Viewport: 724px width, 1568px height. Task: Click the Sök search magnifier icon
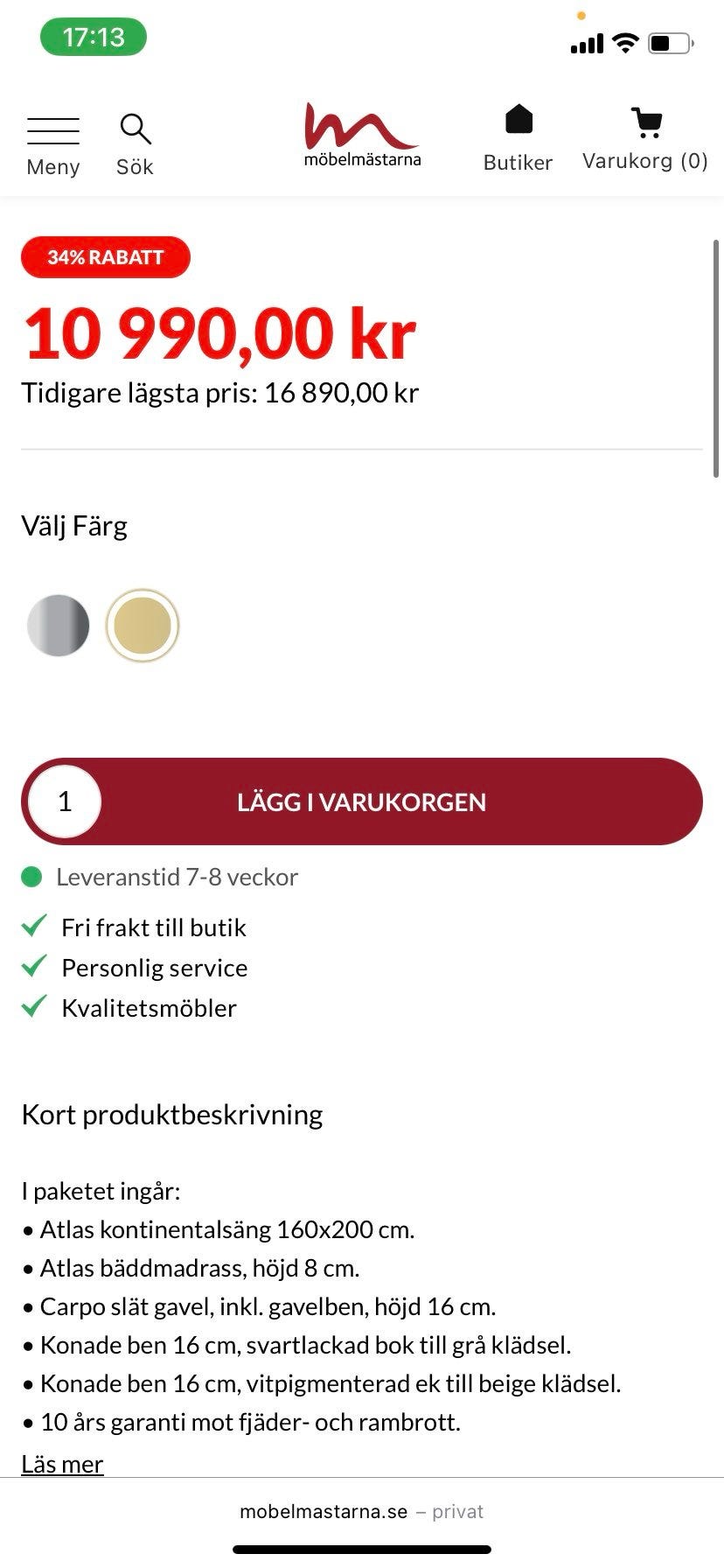[135, 129]
